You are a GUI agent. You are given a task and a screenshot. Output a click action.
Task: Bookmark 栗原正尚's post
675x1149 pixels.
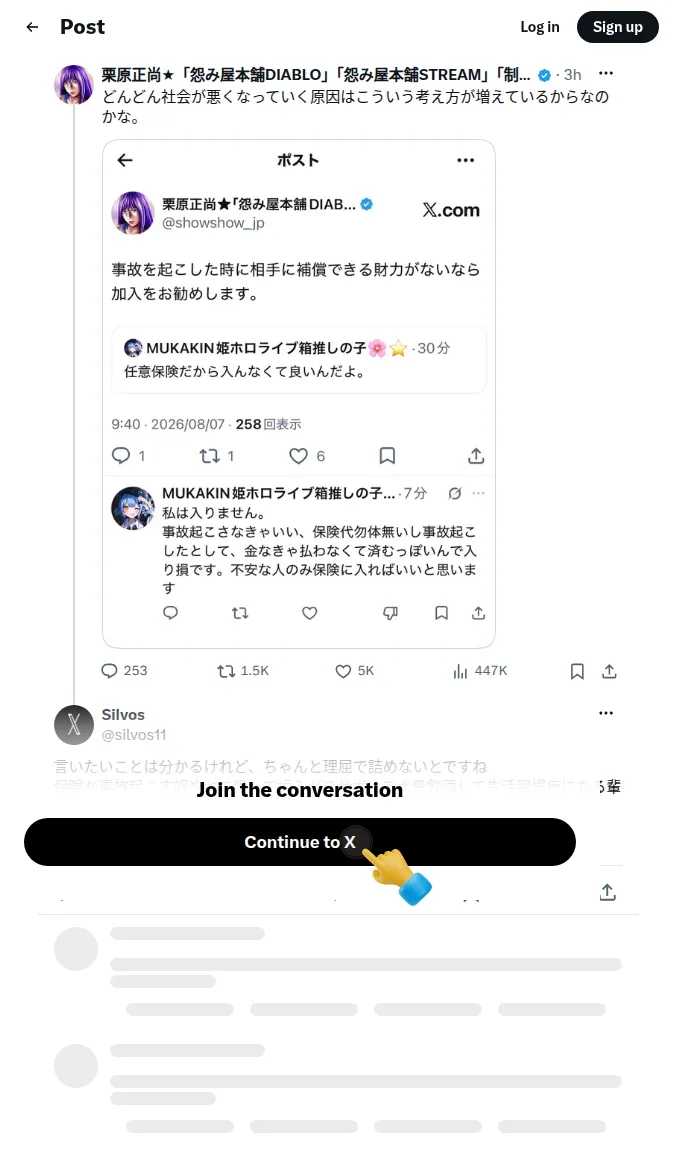tap(578, 671)
